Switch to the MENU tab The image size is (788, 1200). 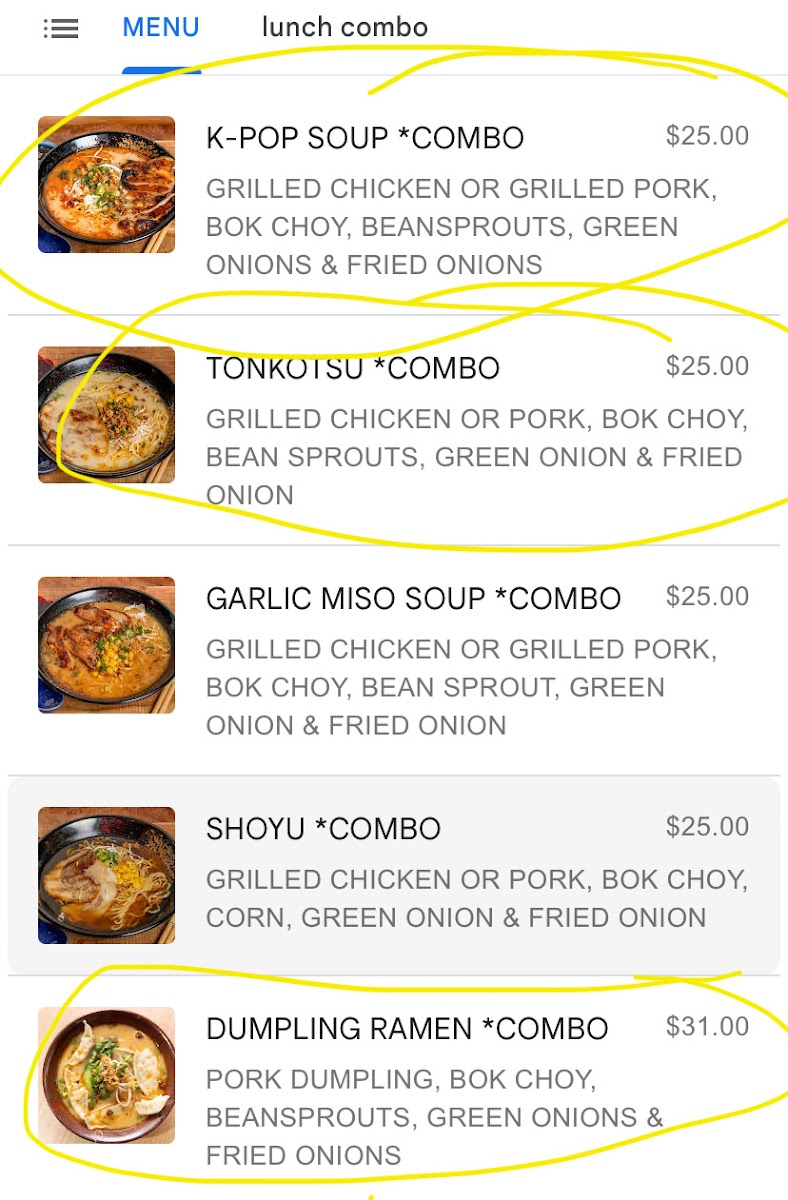pyautogui.click(x=160, y=28)
